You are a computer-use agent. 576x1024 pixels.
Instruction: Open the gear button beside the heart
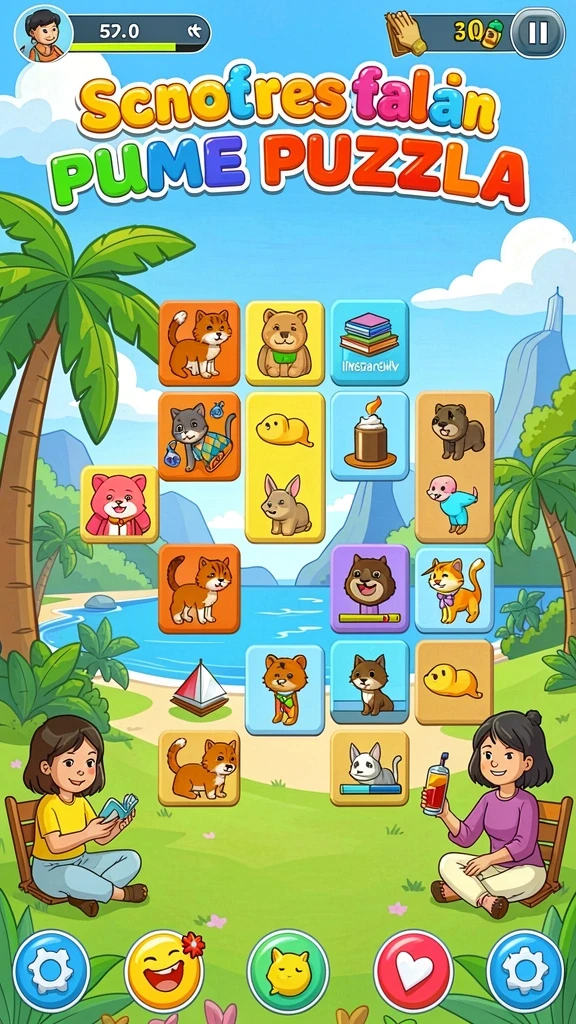[525, 970]
